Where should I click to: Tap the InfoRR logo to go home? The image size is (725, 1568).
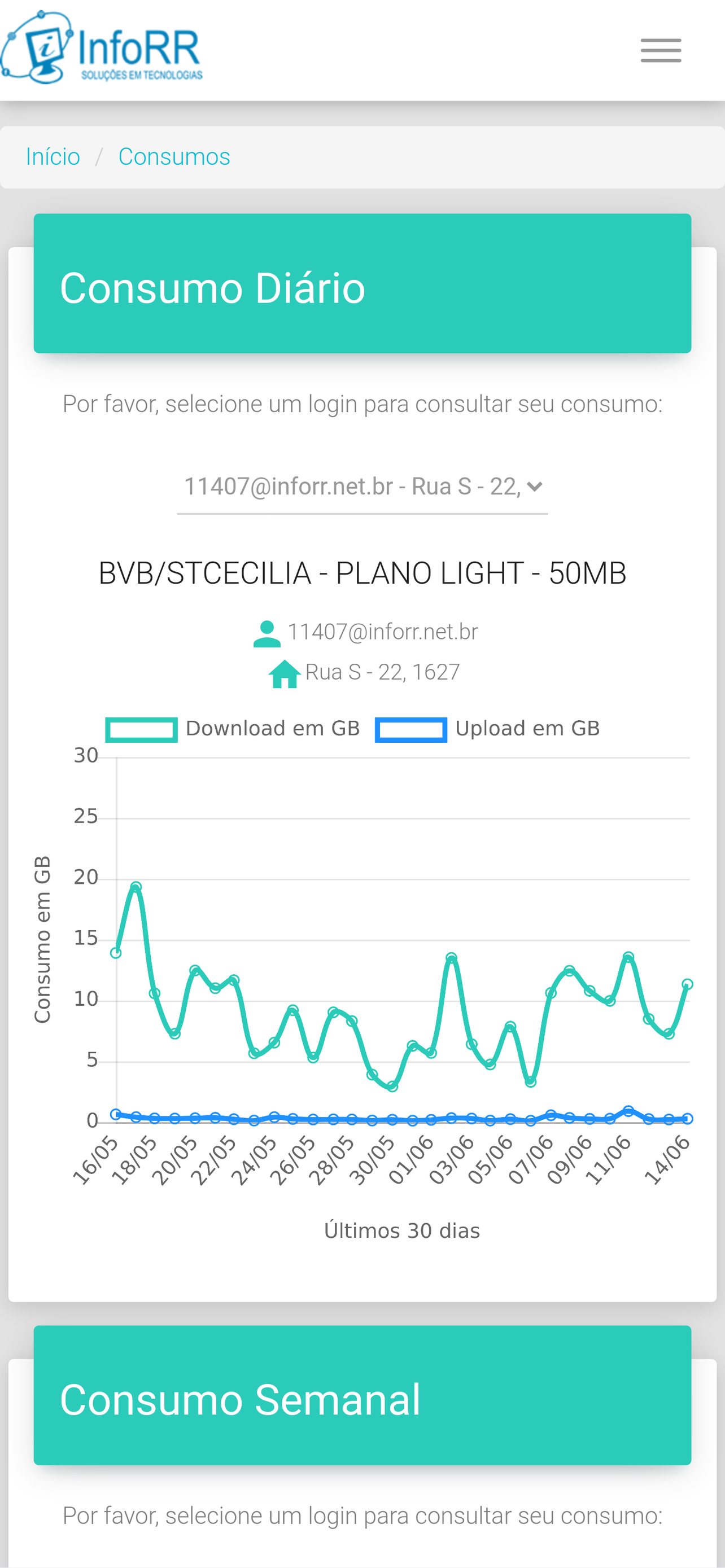[x=102, y=47]
